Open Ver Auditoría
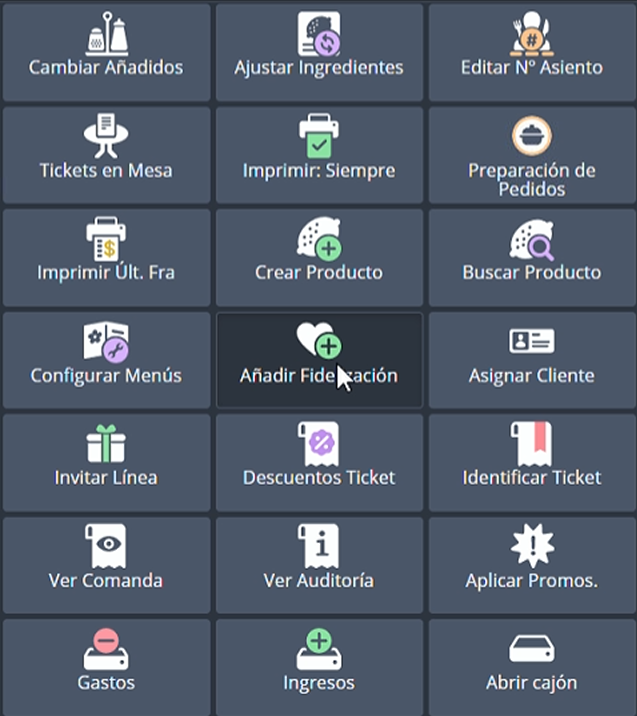 tap(319, 565)
